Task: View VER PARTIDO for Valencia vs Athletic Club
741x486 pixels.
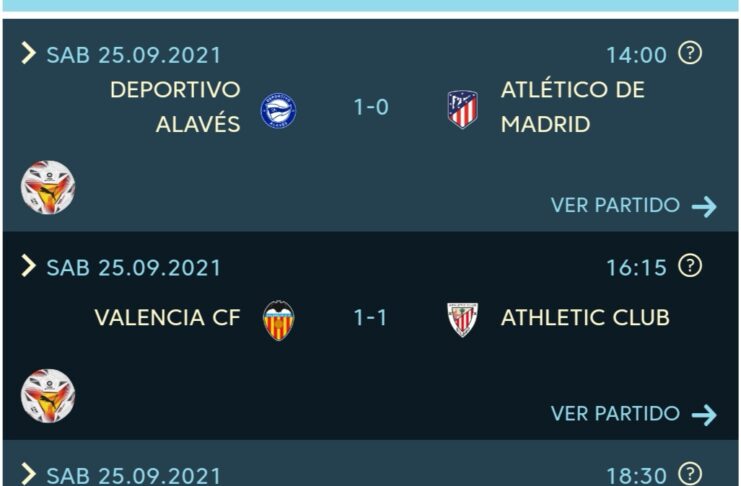Action: point(633,414)
